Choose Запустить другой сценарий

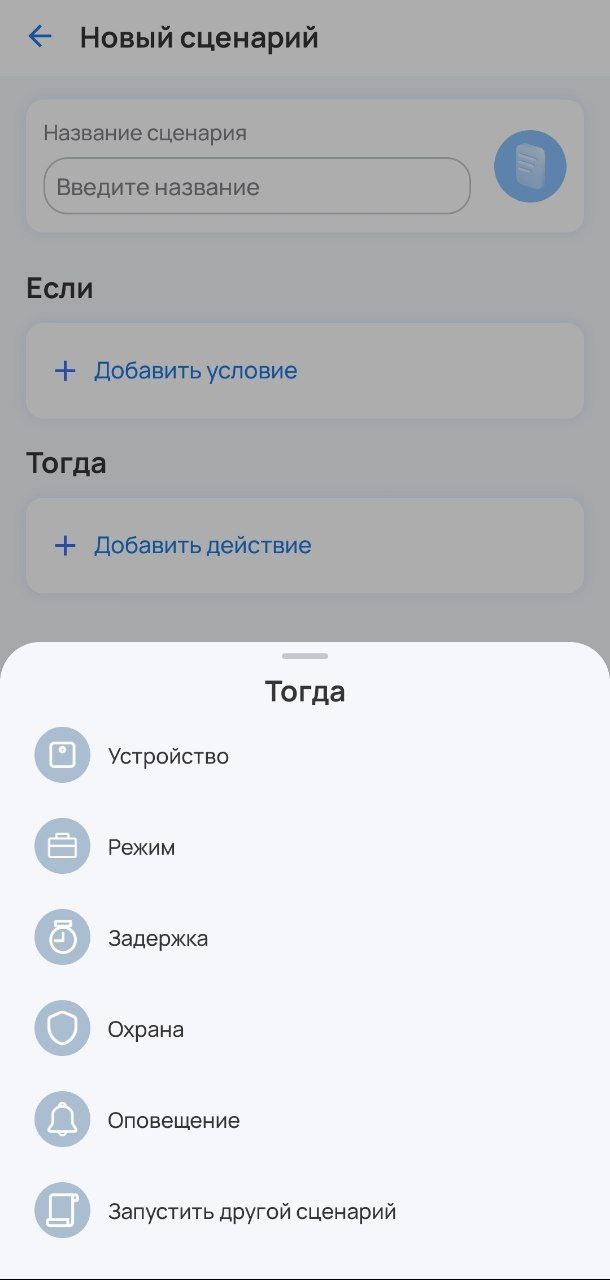click(x=251, y=1211)
